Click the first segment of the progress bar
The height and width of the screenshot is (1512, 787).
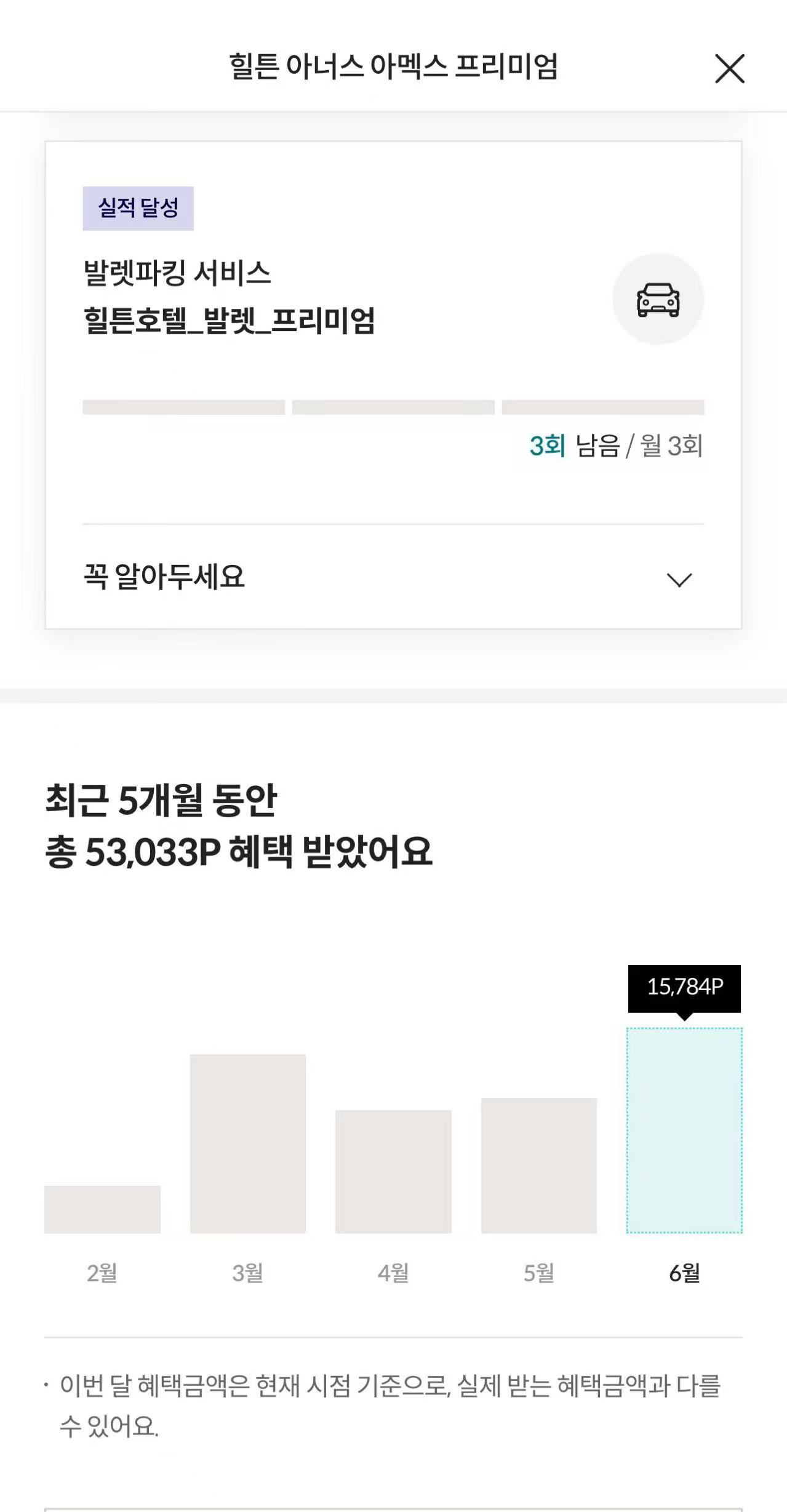tap(183, 406)
